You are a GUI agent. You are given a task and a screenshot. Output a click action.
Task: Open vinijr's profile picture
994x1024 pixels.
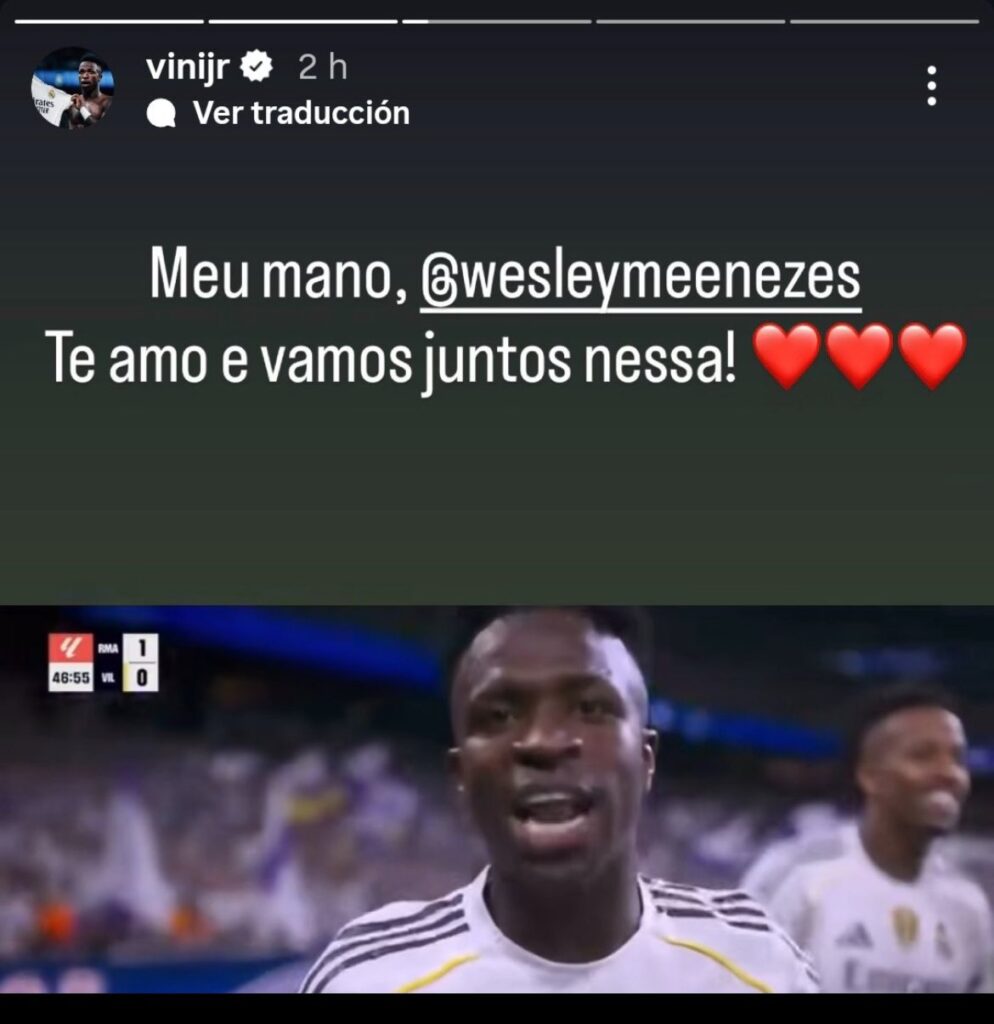point(72,87)
